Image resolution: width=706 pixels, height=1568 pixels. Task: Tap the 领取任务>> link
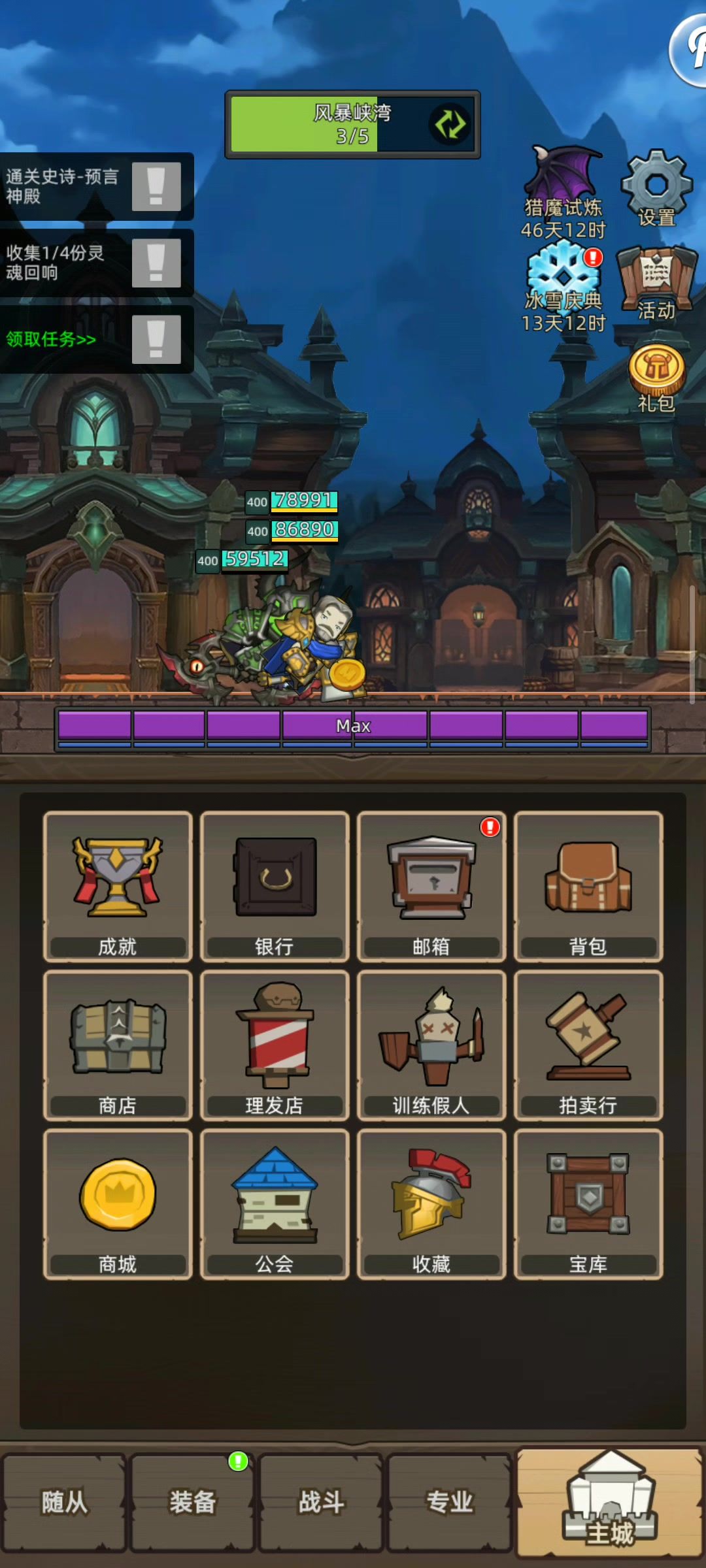[51, 339]
